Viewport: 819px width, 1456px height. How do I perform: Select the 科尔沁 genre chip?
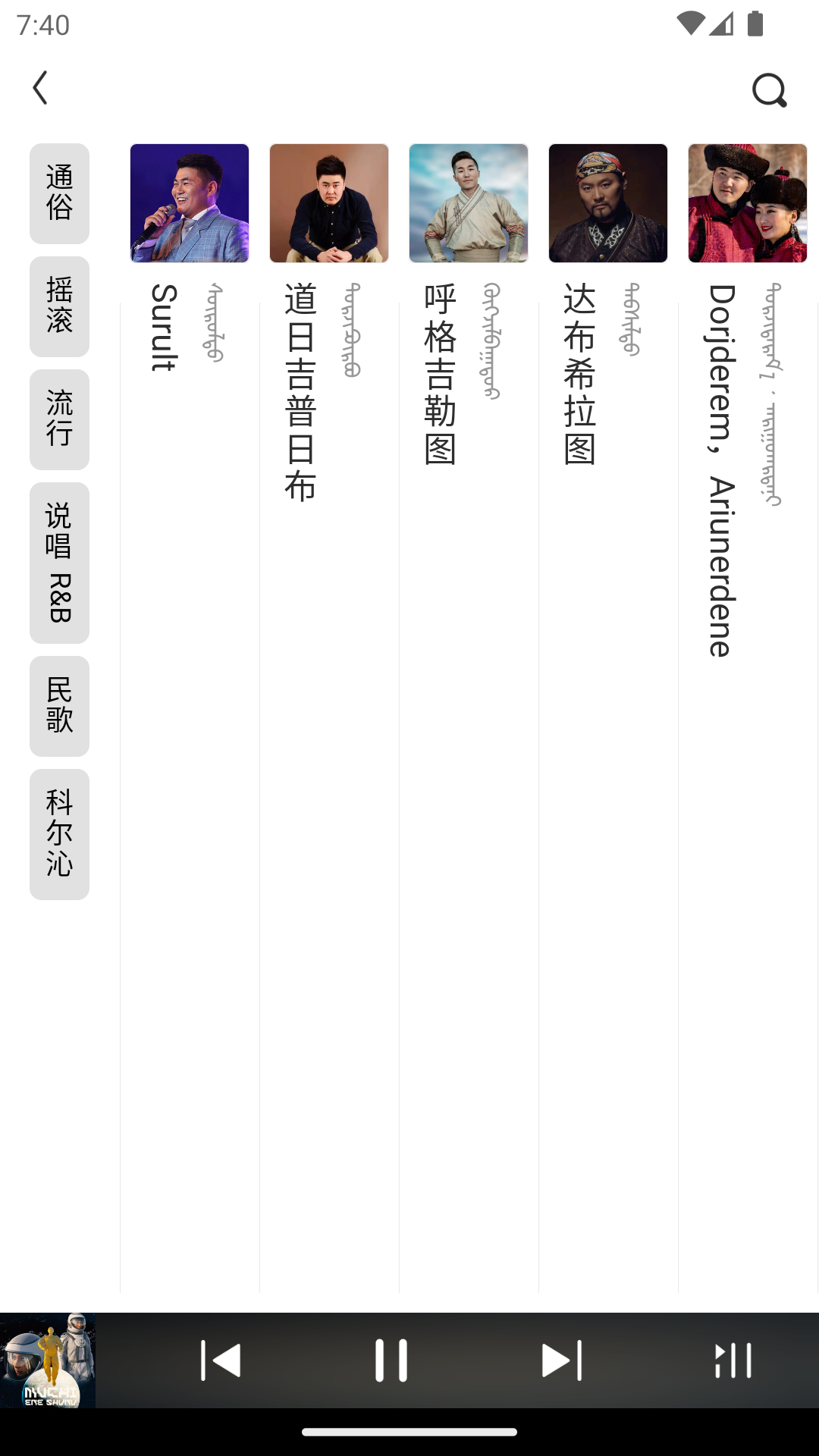pyautogui.click(x=59, y=834)
